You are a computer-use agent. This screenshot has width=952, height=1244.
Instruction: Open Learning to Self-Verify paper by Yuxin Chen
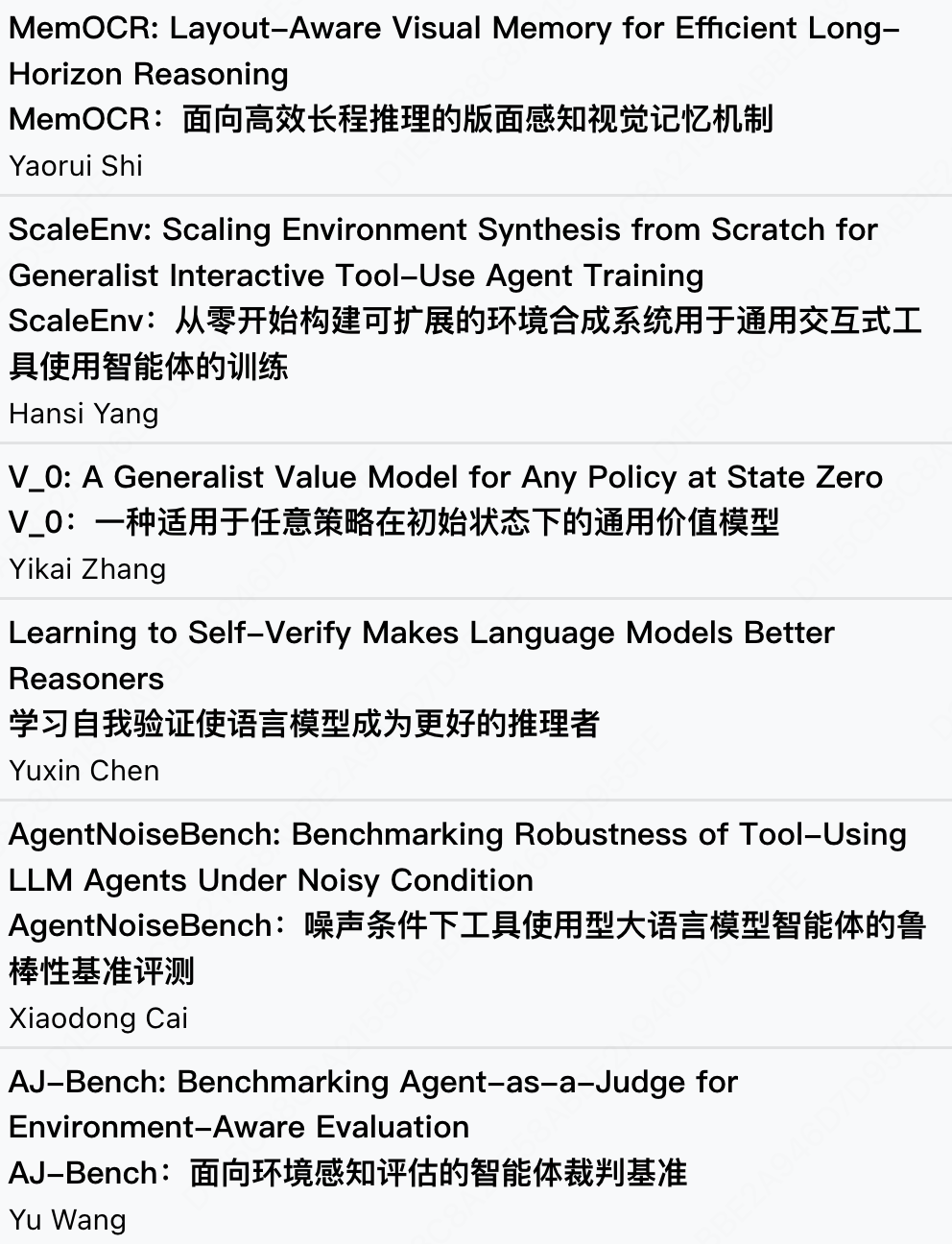tap(476, 700)
